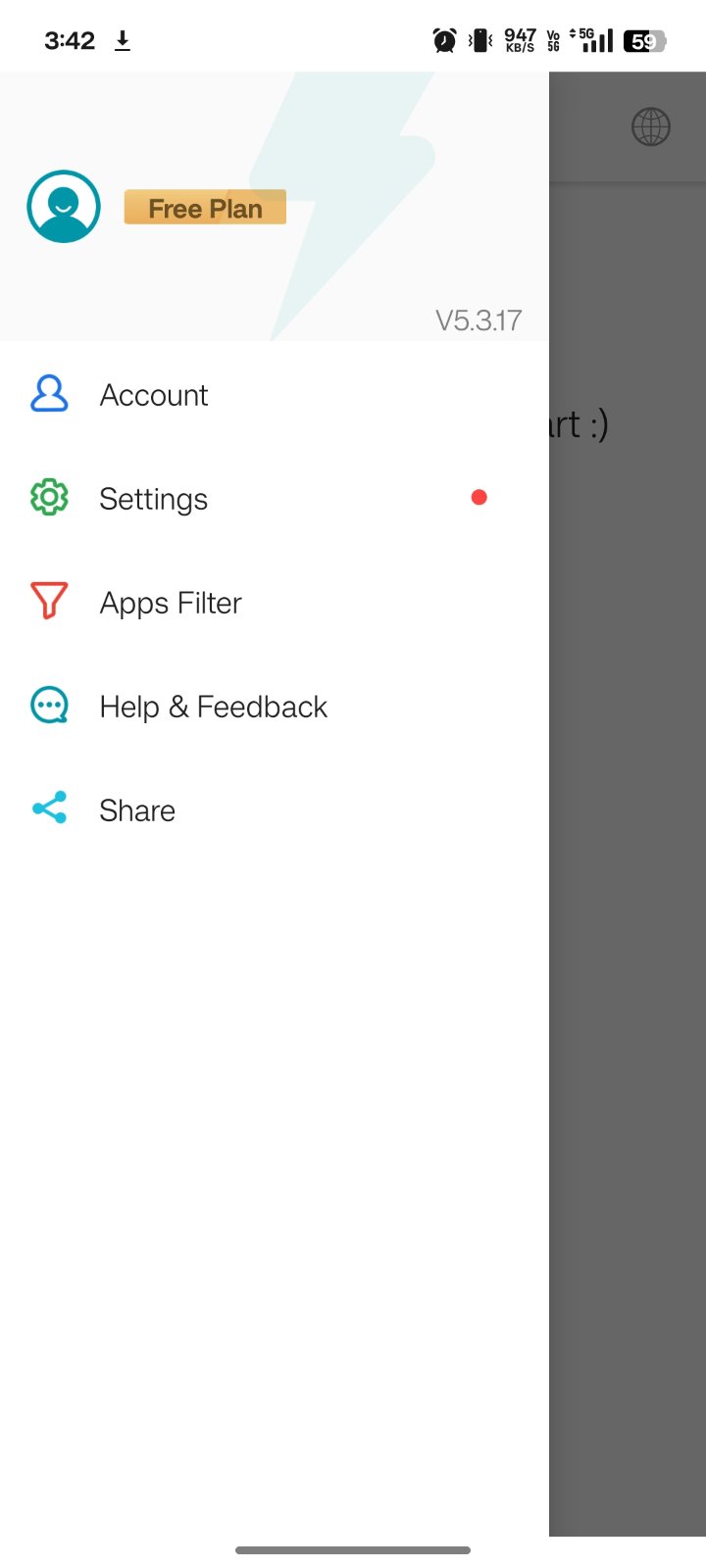This screenshot has width=706, height=1568.
Task: Open the globe server selection icon
Action: click(650, 126)
